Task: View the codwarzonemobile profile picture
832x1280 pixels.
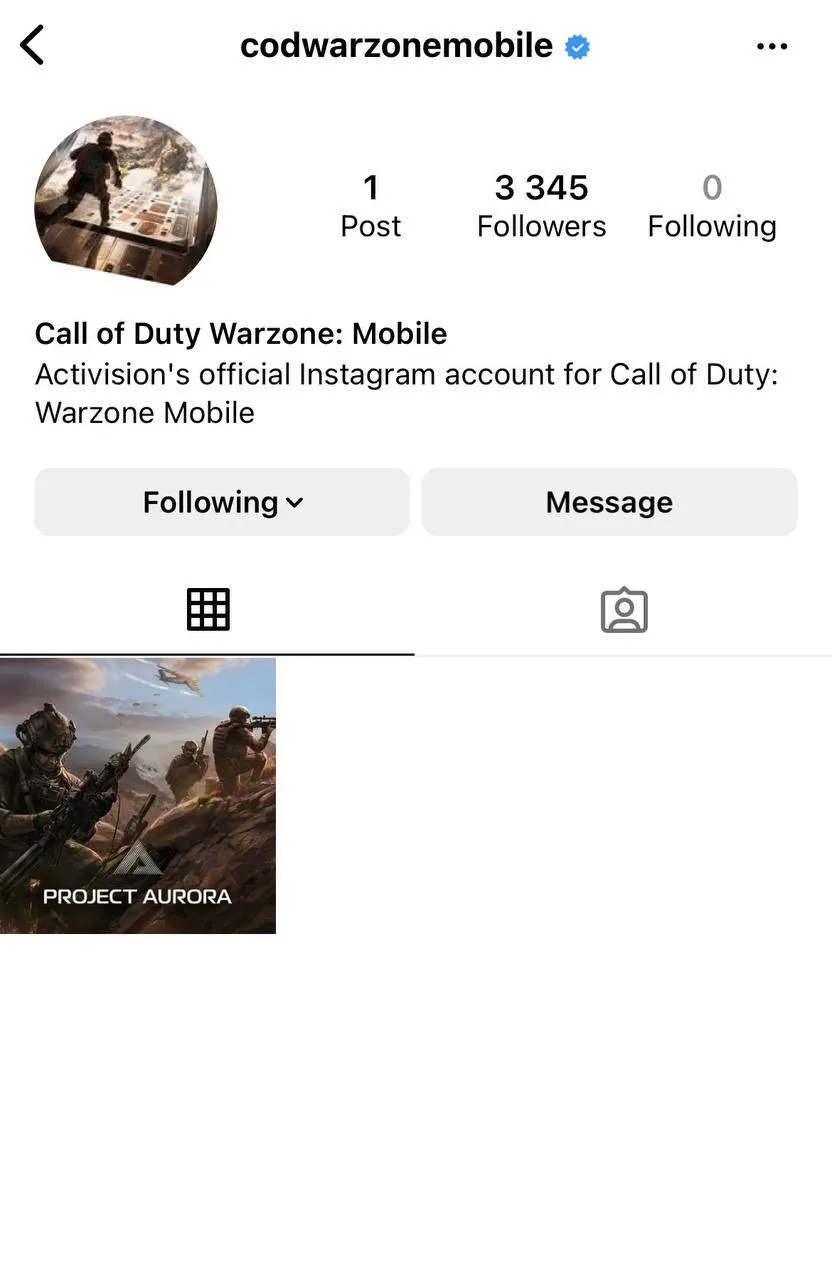Action: [126, 201]
